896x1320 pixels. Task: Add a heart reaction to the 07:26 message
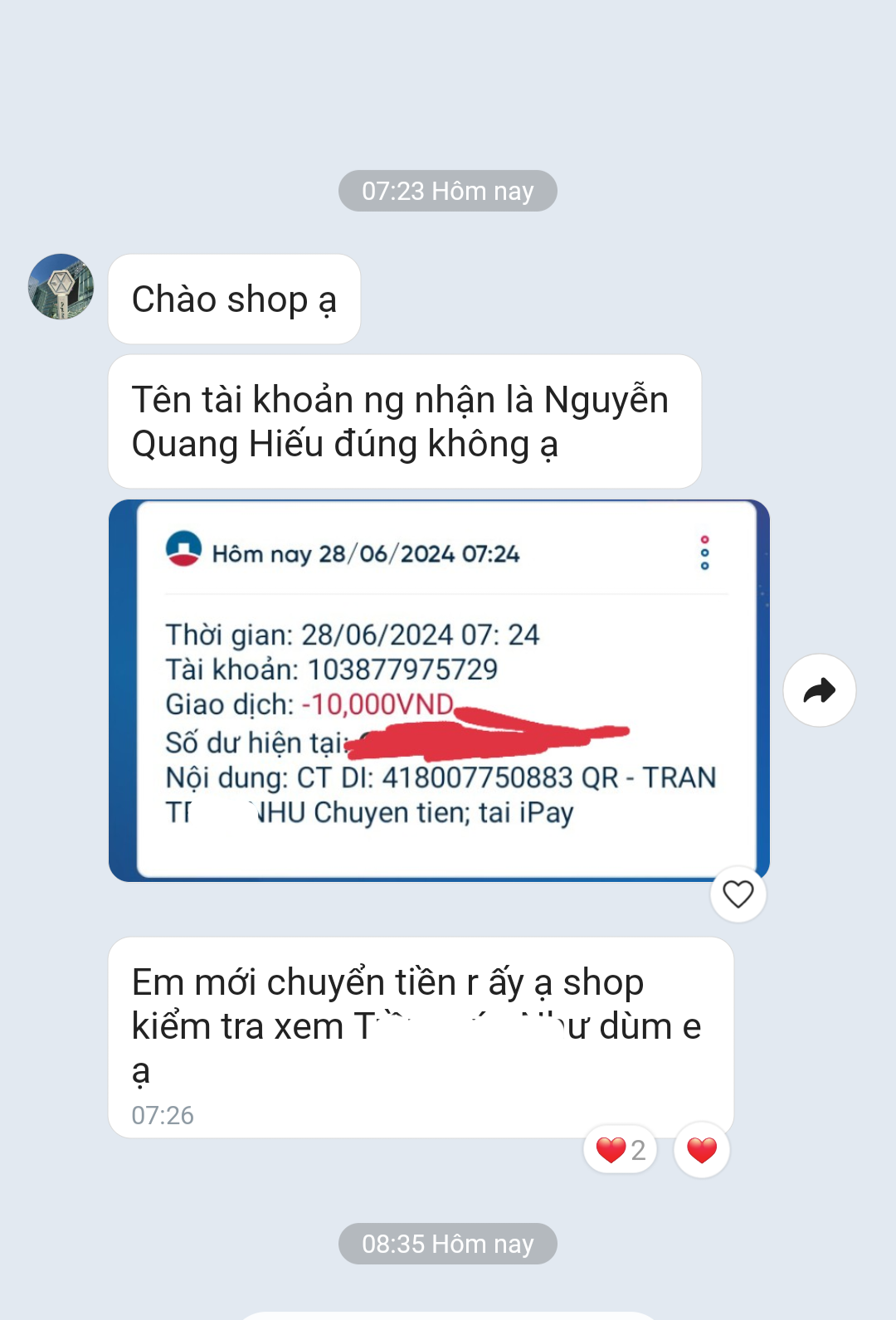coord(701,1150)
